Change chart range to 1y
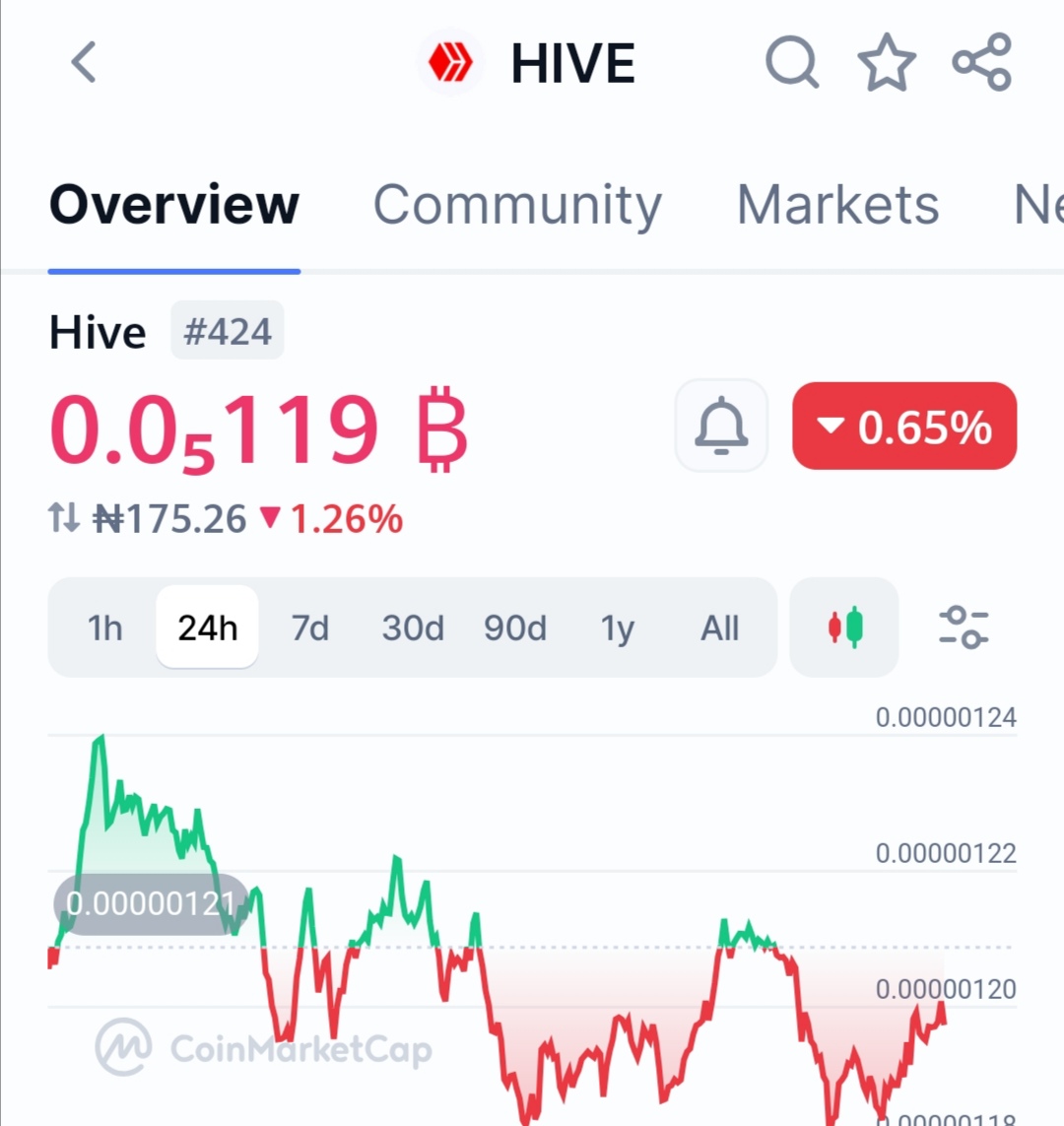 tap(618, 628)
